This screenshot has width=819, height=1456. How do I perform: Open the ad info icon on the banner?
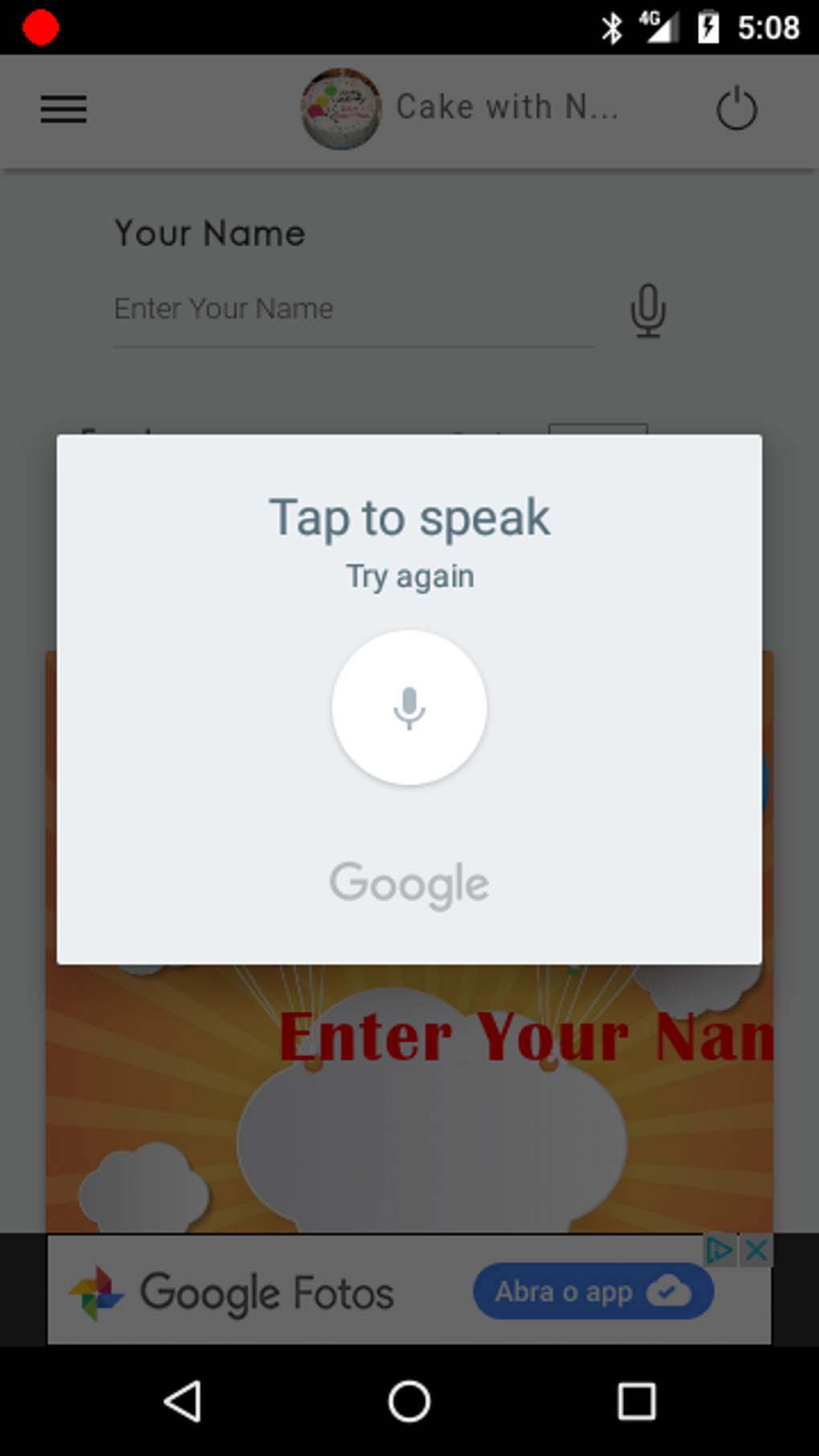coord(719,1250)
